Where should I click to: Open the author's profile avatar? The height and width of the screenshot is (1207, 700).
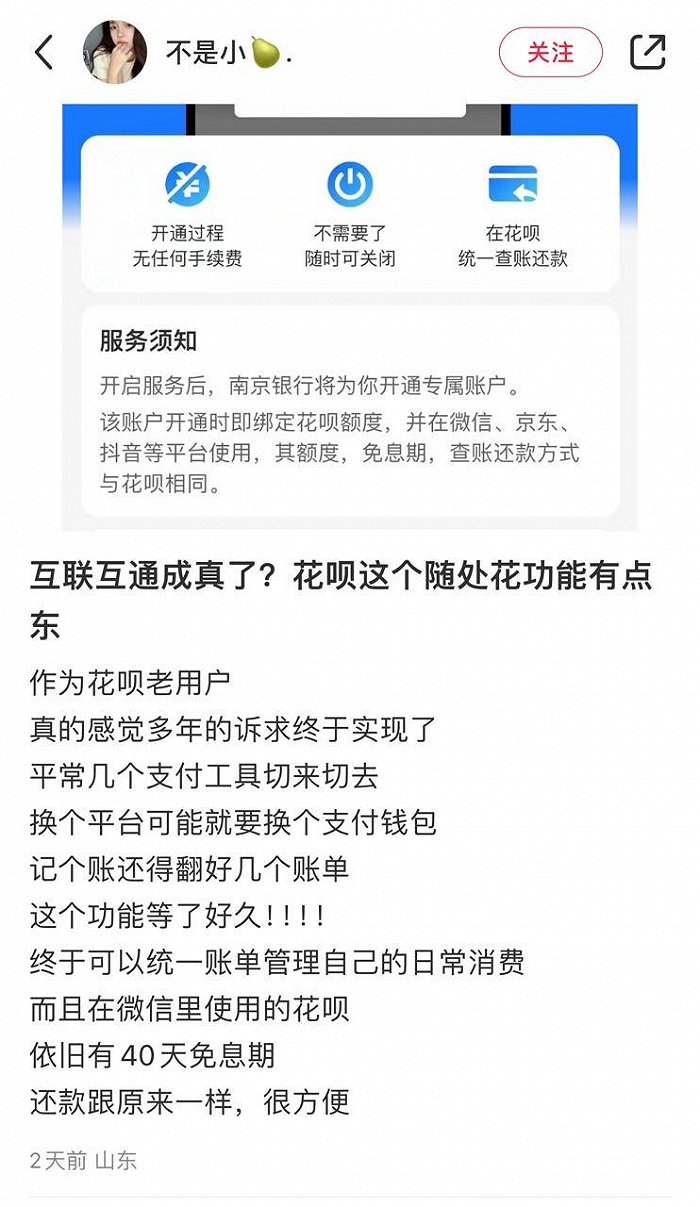[x=115, y=52]
